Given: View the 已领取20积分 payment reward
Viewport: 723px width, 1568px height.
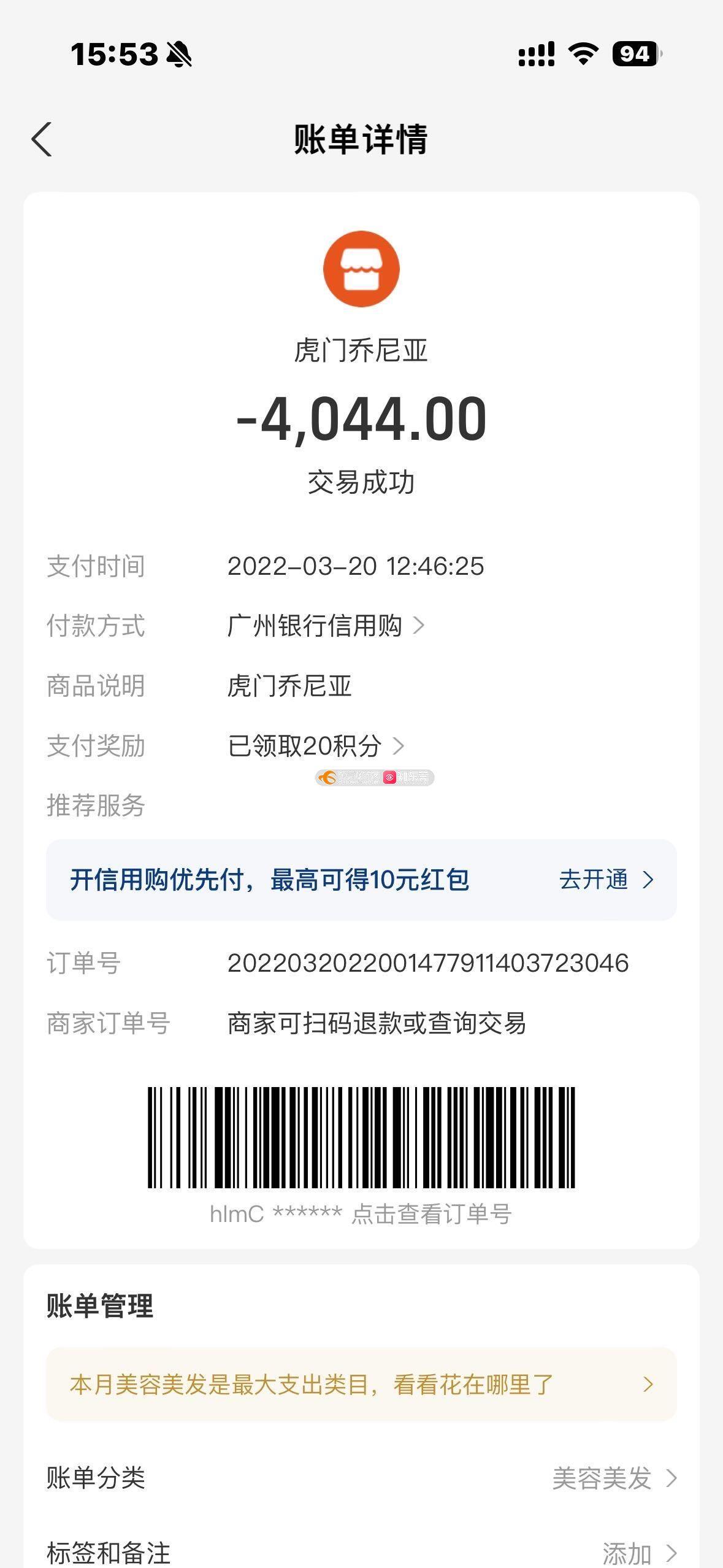Looking at the screenshot, I should pyautogui.click(x=316, y=746).
